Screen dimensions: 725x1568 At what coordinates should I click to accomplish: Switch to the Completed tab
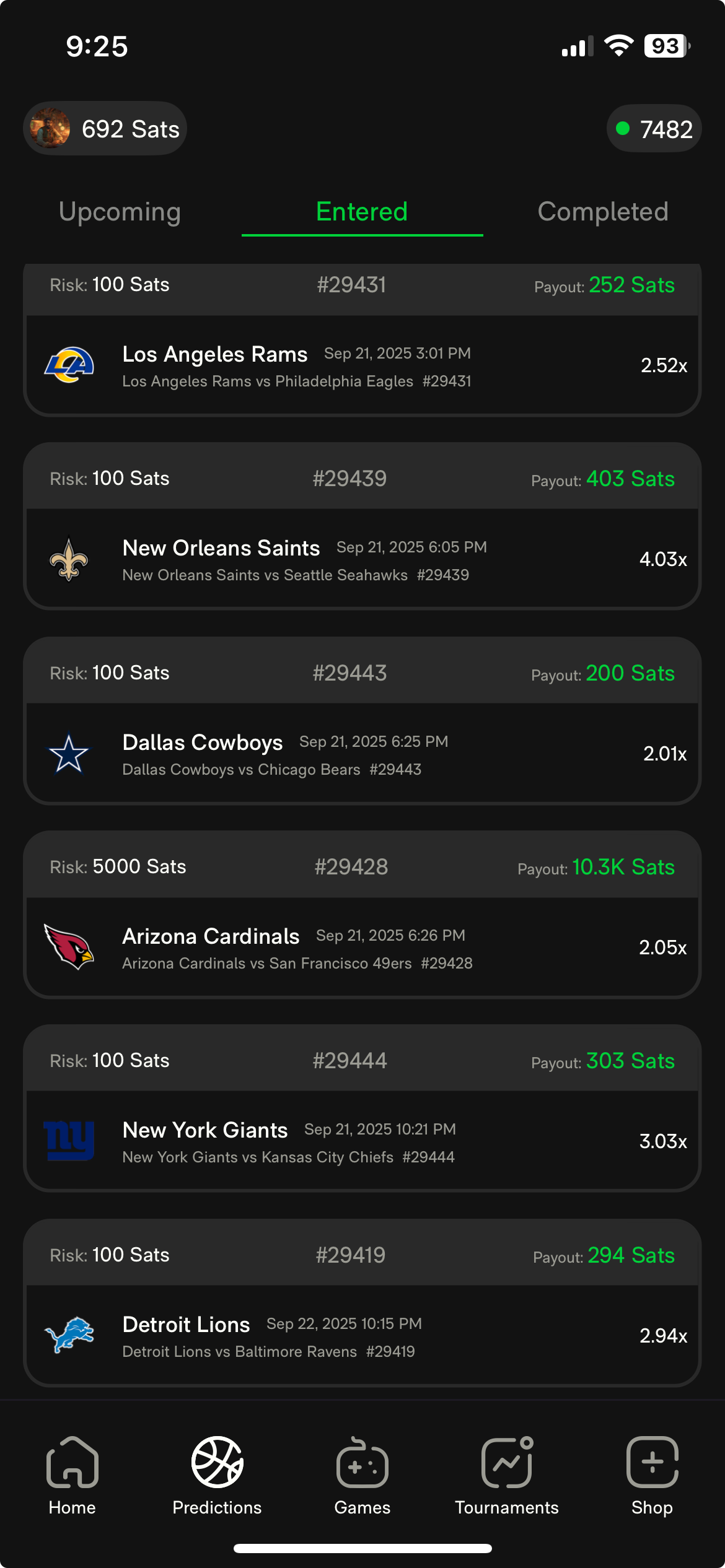tap(603, 212)
